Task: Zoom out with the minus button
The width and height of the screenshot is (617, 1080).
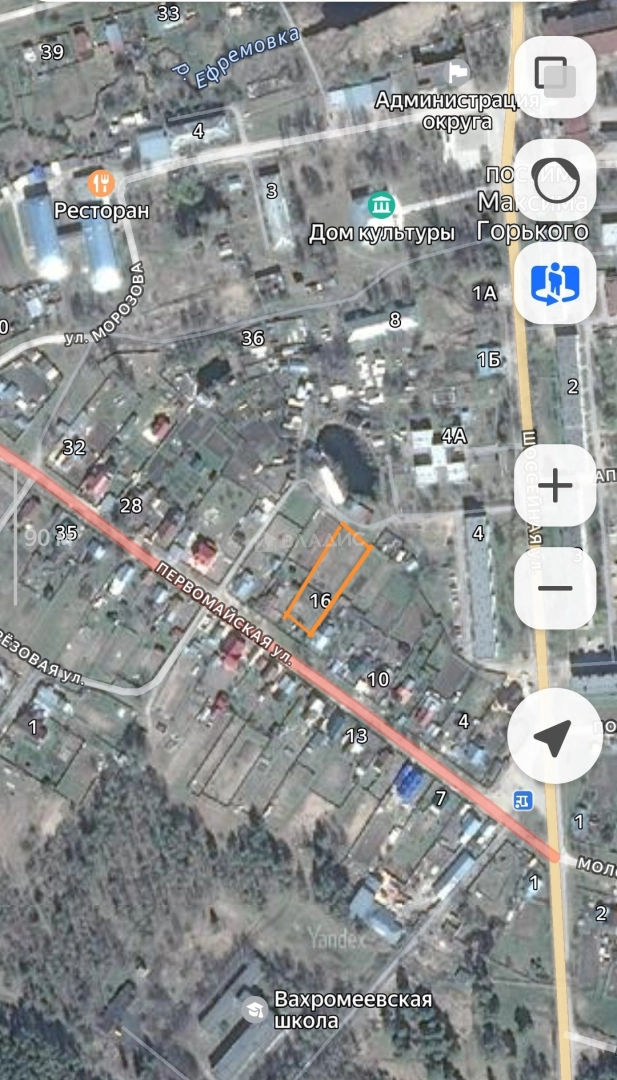Action: 554,587
